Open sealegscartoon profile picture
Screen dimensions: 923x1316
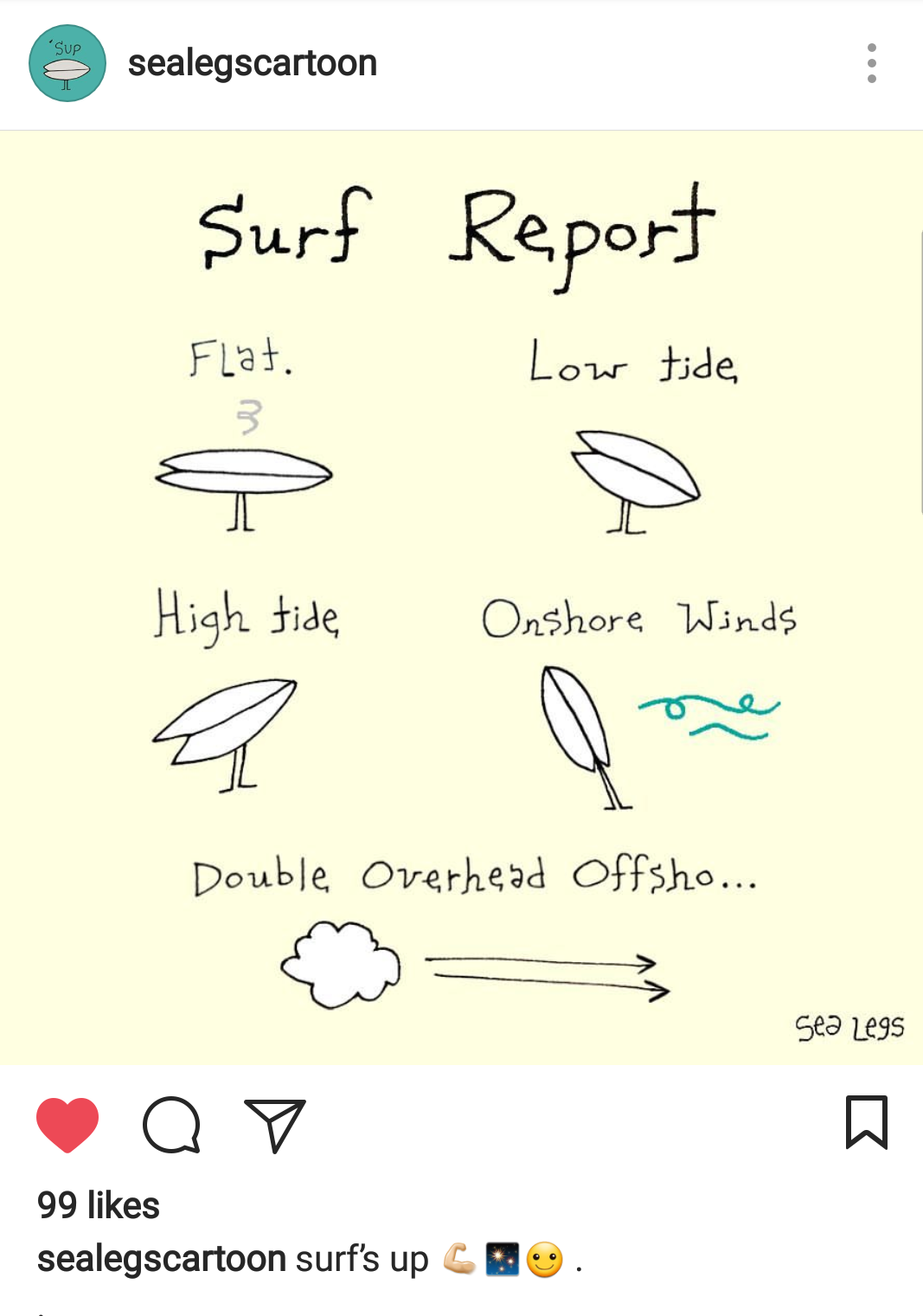pos(67,63)
